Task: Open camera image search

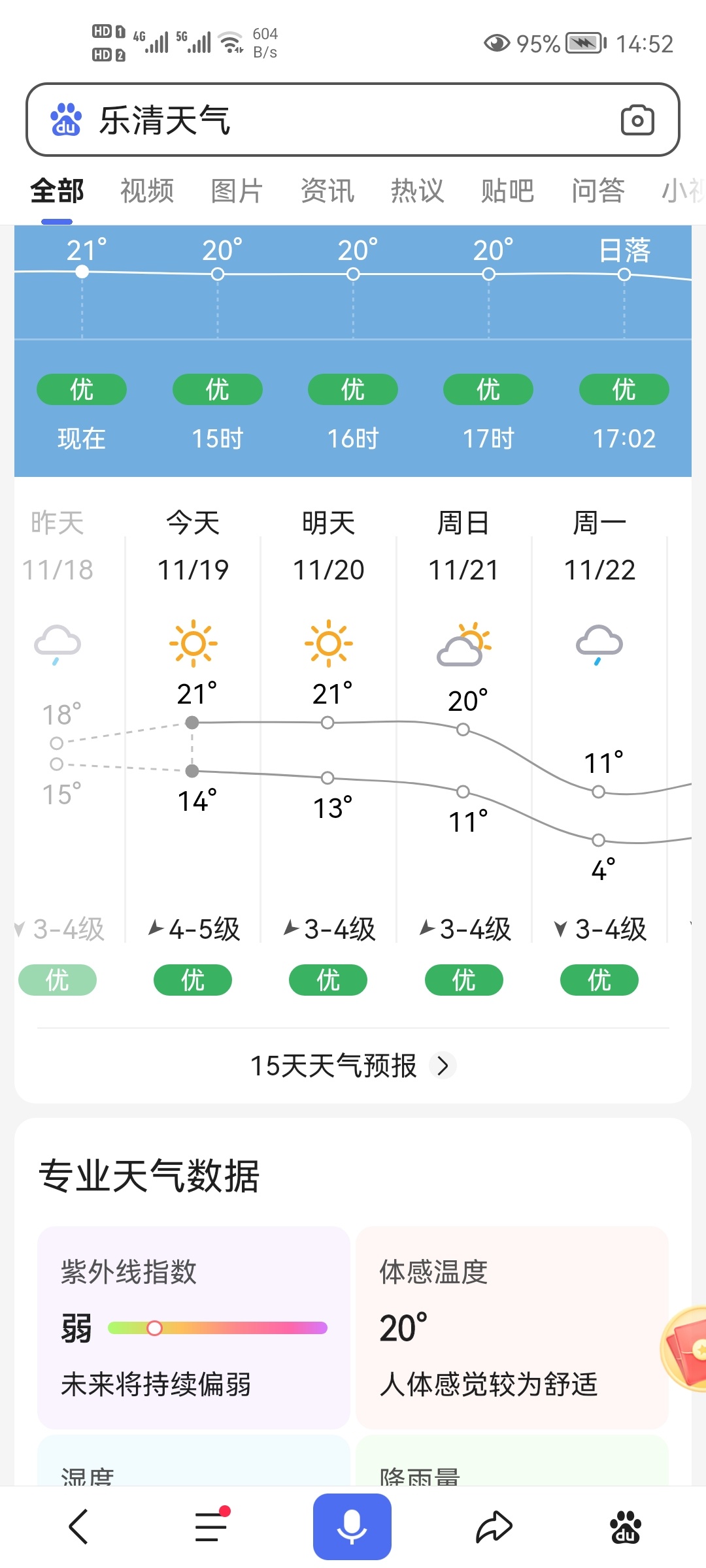Action: [x=637, y=120]
